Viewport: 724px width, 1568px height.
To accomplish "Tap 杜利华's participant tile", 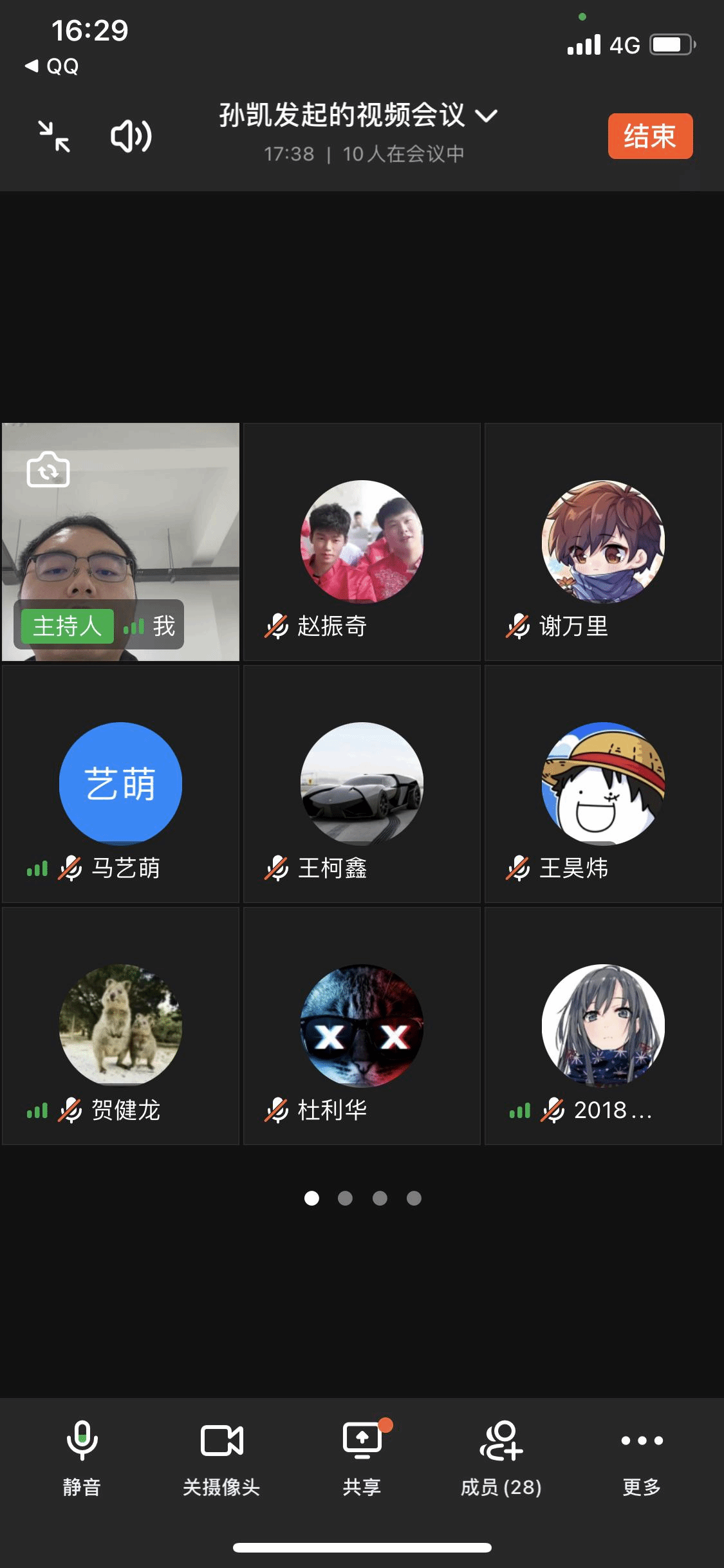I will [x=362, y=1026].
